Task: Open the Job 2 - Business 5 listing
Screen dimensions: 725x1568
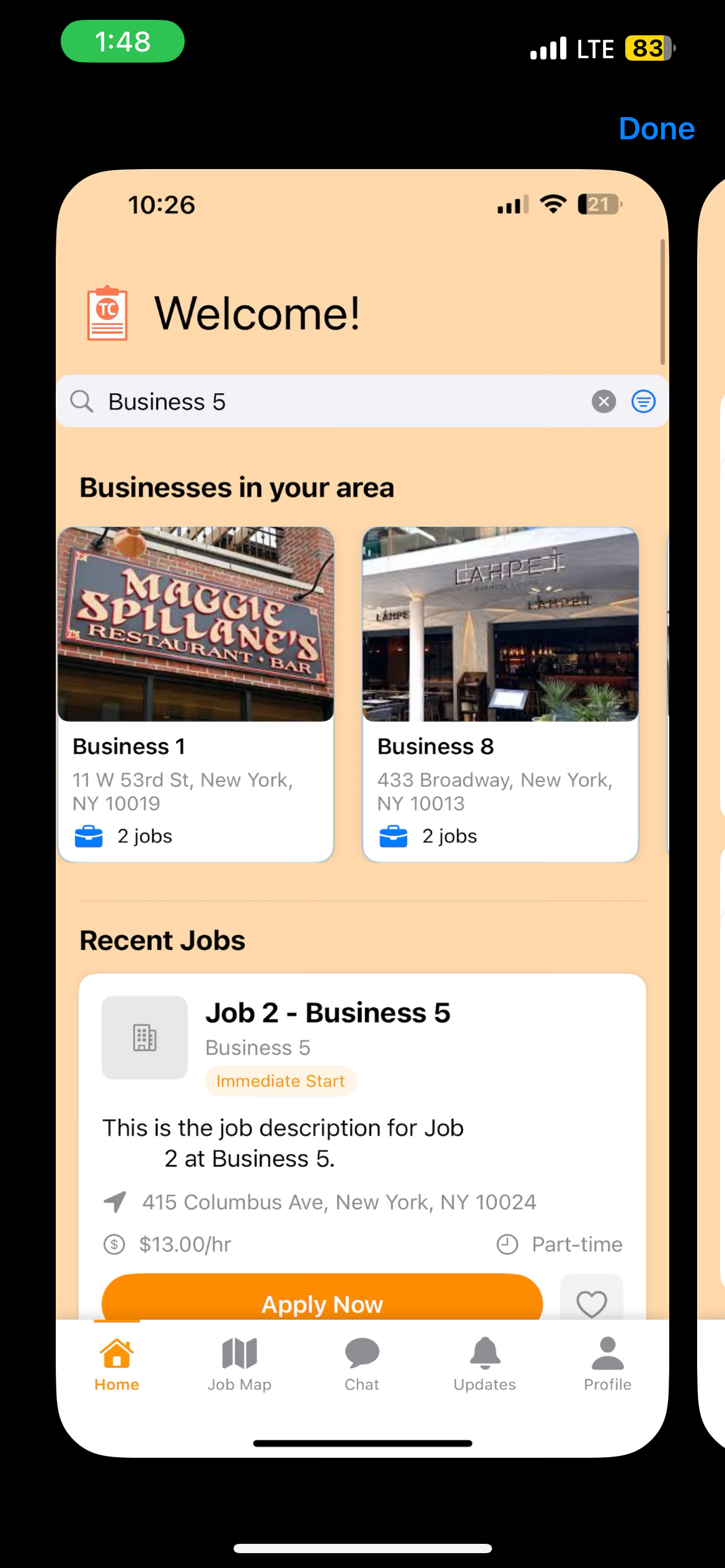Action: (x=328, y=1013)
